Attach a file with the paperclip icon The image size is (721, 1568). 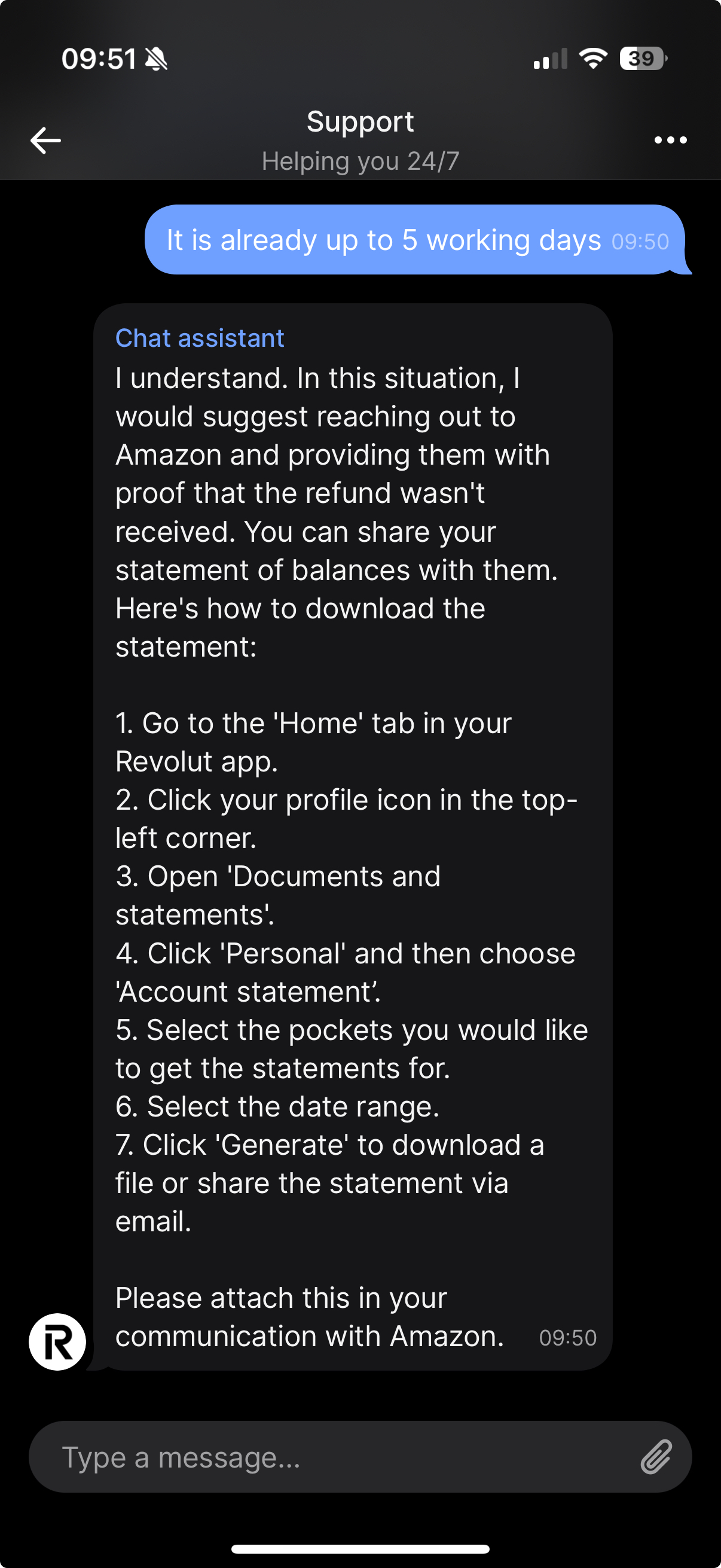(x=656, y=1457)
